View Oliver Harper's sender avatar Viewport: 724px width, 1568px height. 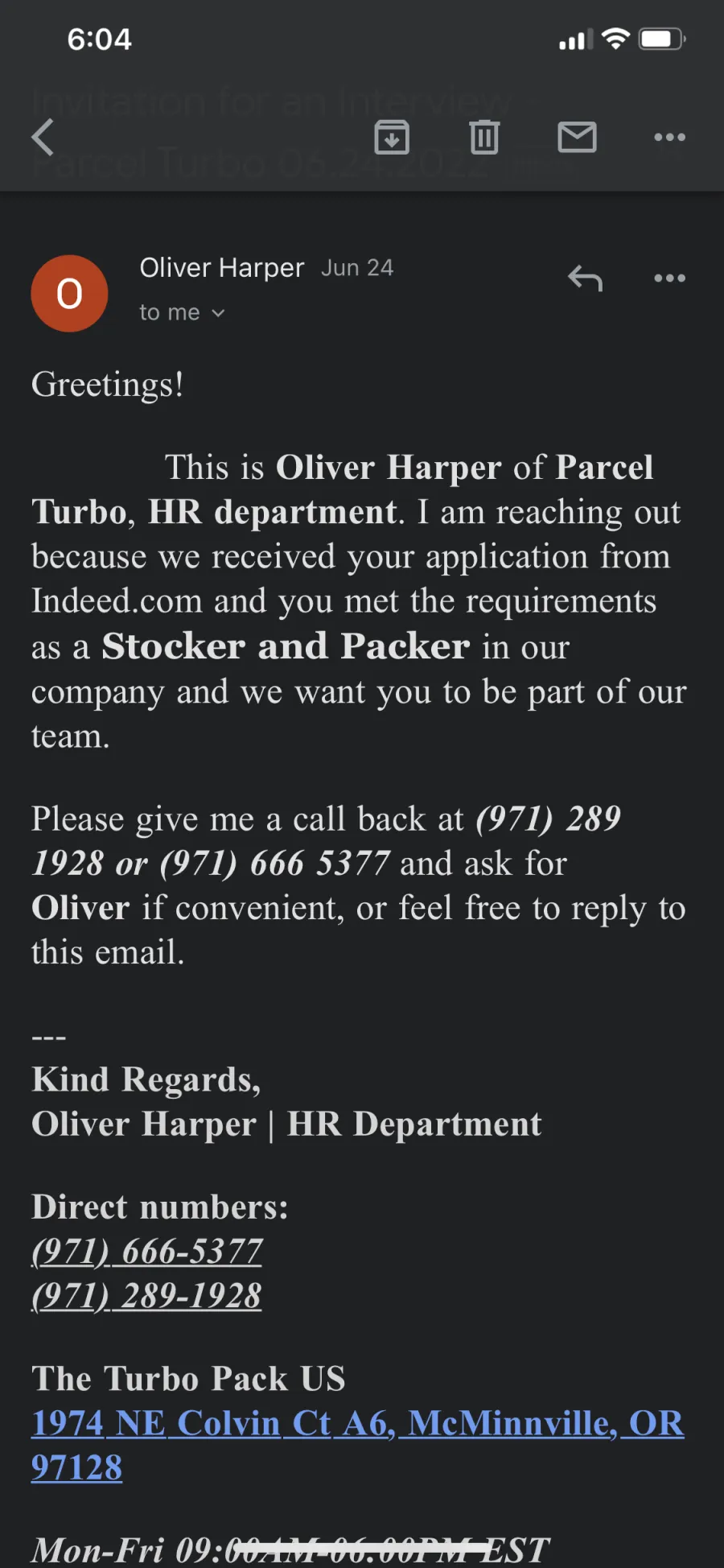(69, 294)
